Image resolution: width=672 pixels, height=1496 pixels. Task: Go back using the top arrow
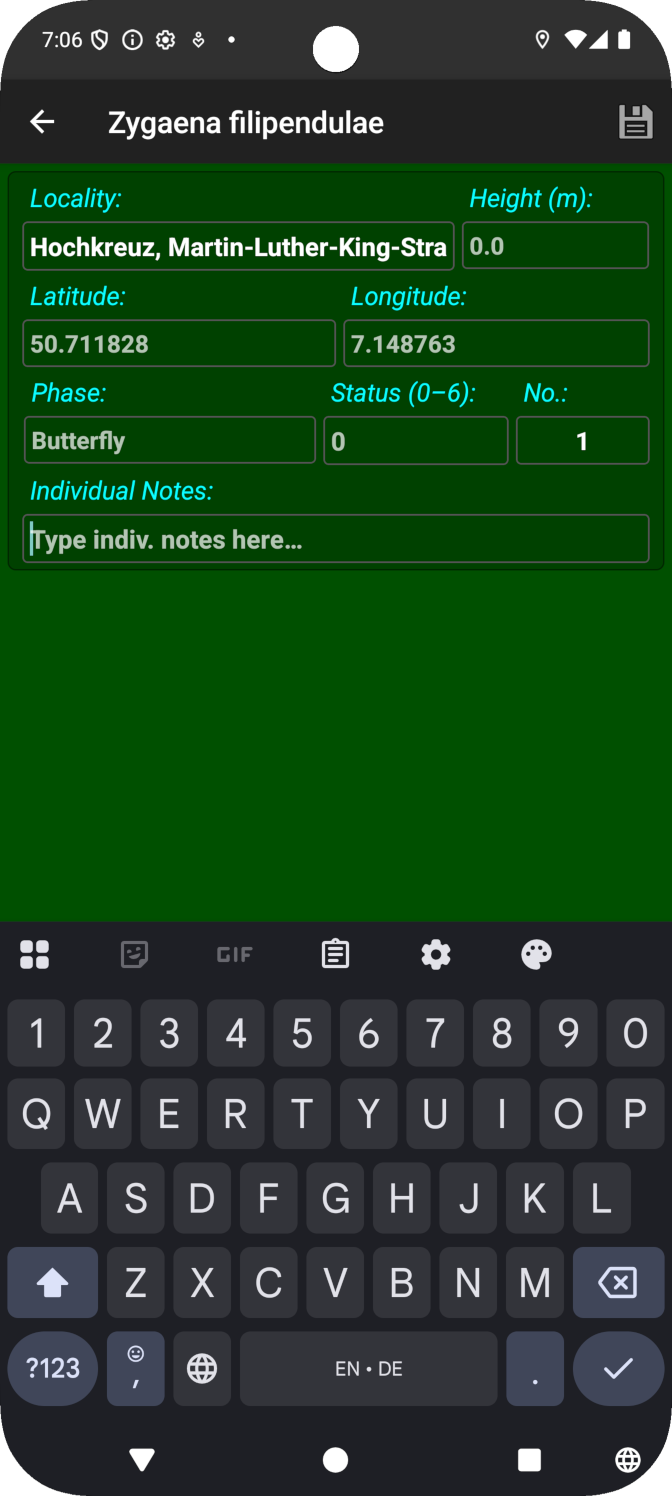point(42,122)
